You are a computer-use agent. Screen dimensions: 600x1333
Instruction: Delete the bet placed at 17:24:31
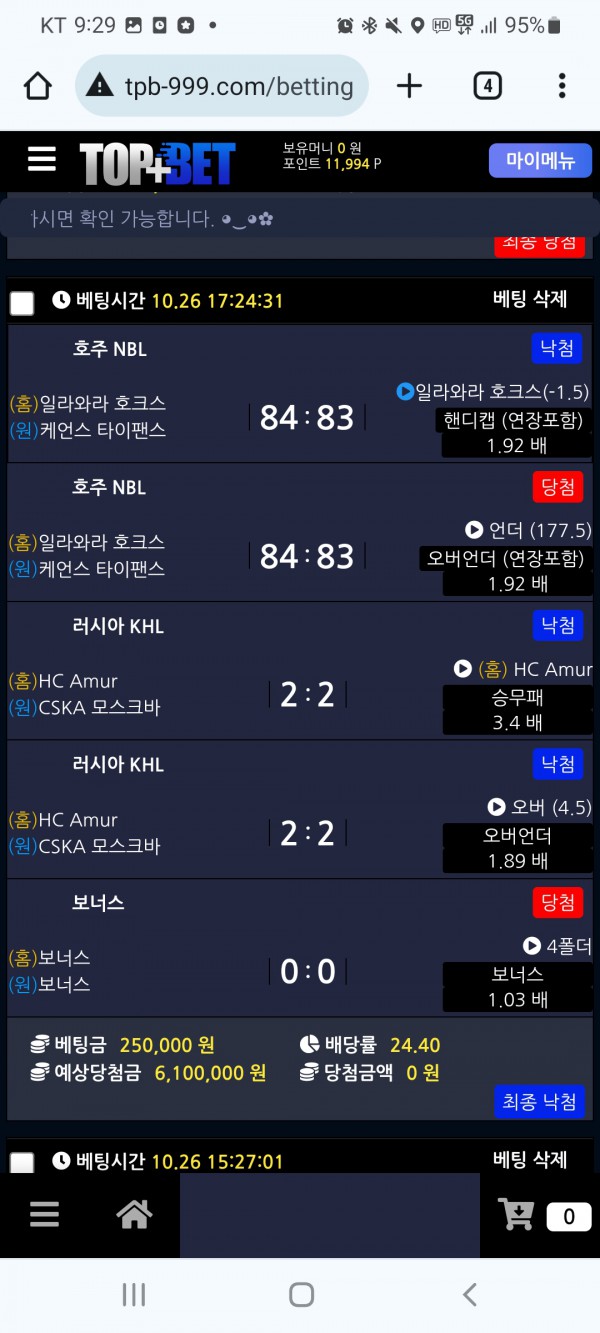pos(530,299)
